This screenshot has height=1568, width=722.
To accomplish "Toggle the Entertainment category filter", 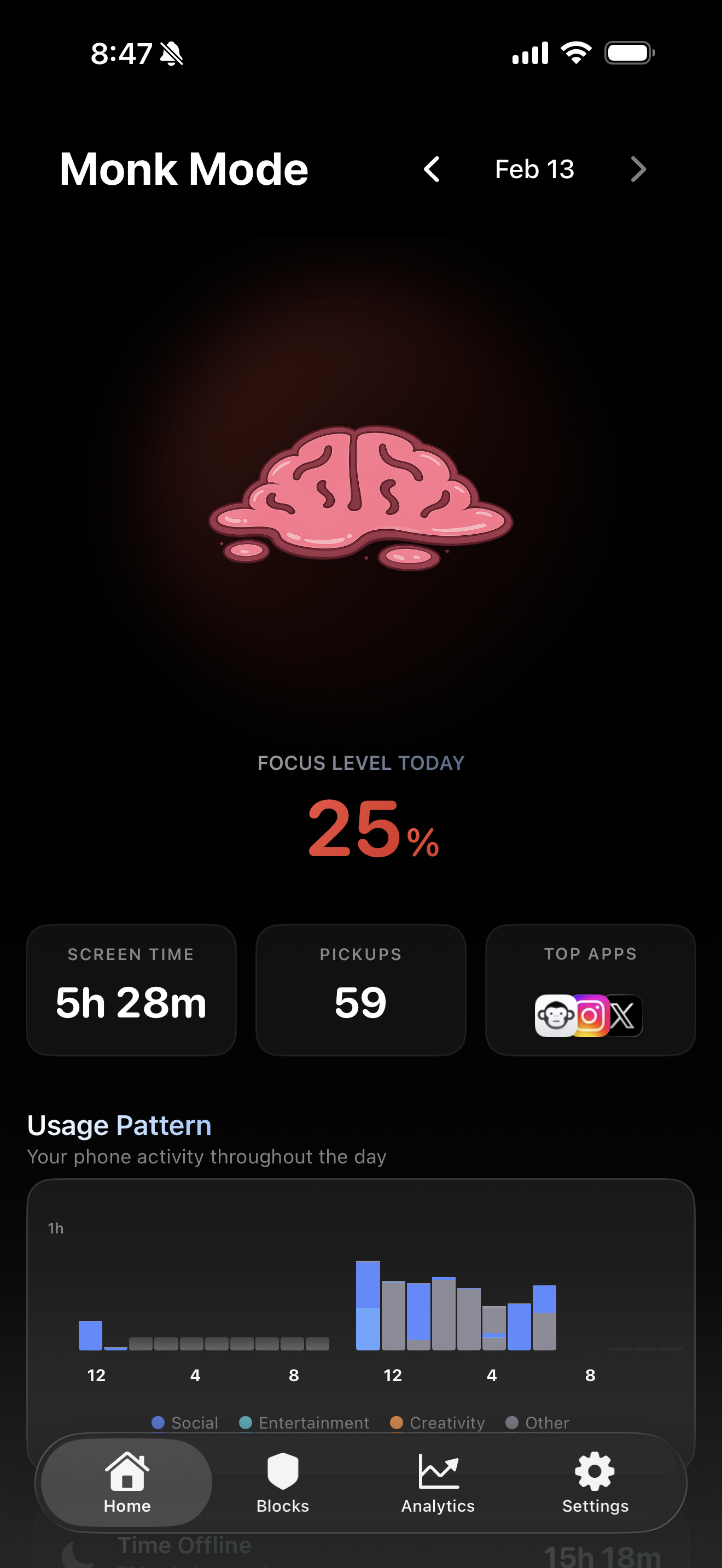I will pyautogui.click(x=304, y=1423).
